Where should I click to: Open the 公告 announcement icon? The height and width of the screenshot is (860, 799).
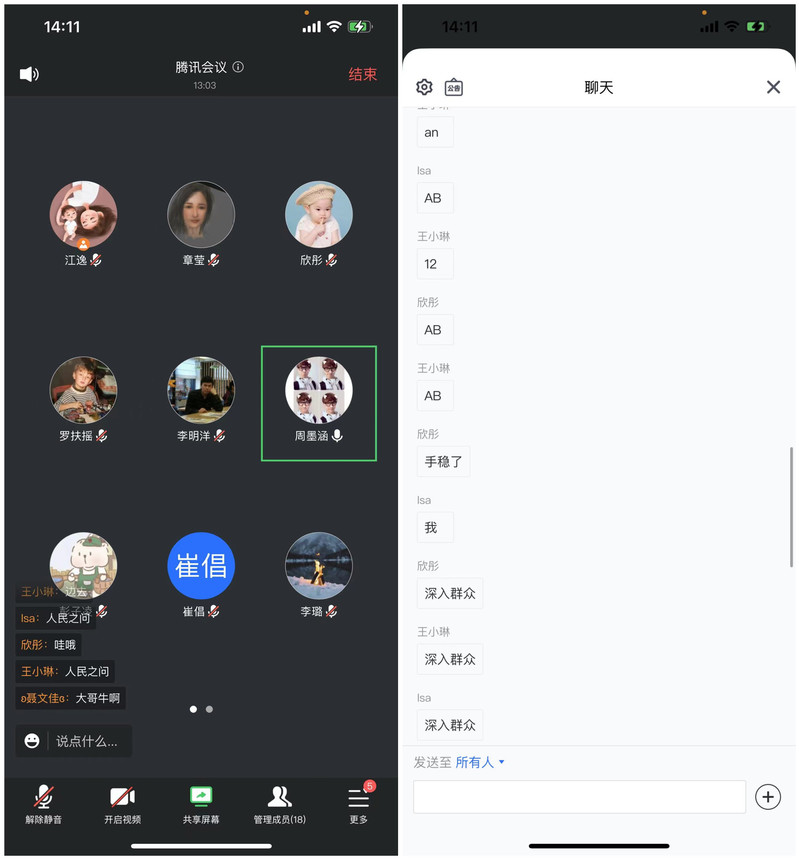[453, 87]
